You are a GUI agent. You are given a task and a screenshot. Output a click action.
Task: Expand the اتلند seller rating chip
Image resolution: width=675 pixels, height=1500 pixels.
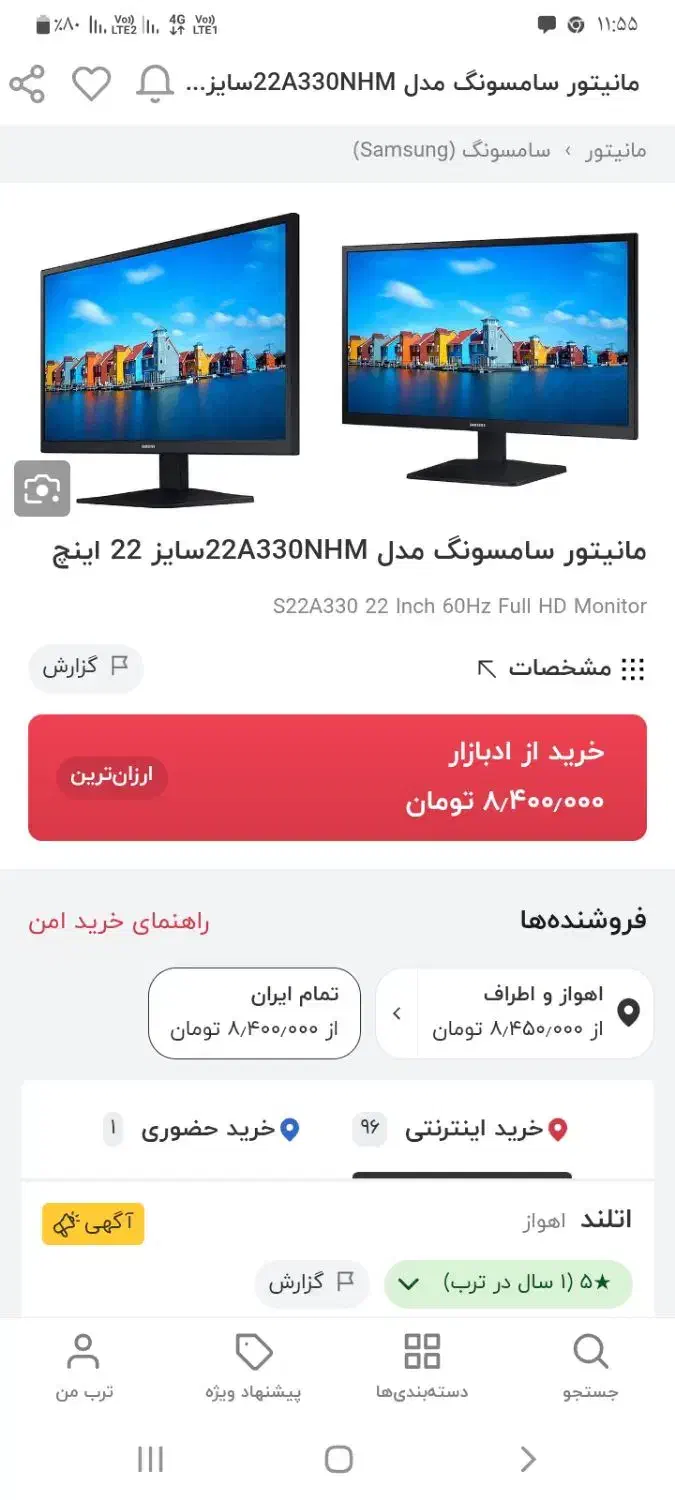pos(508,1283)
